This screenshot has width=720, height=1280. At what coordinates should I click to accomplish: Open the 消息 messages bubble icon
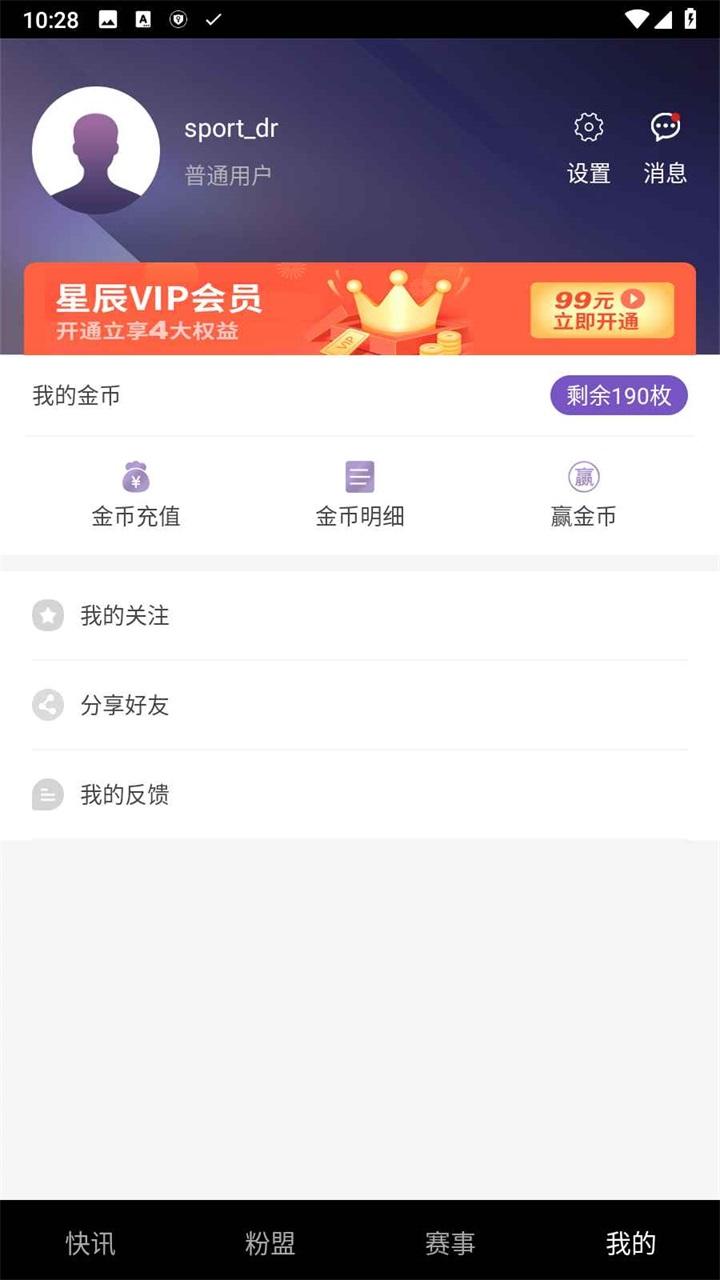[665, 127]
